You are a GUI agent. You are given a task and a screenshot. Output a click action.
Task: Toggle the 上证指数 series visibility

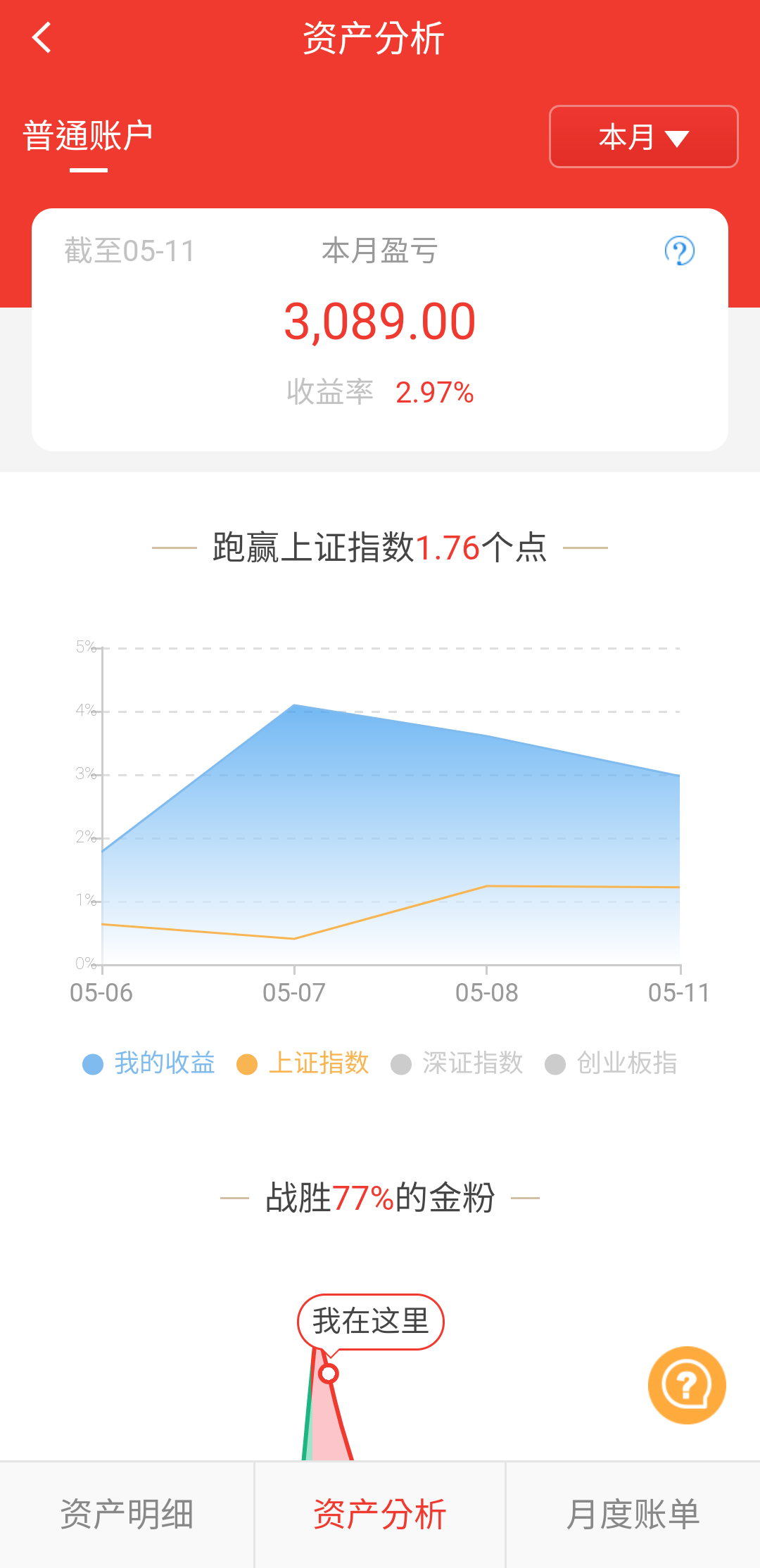303,1063
